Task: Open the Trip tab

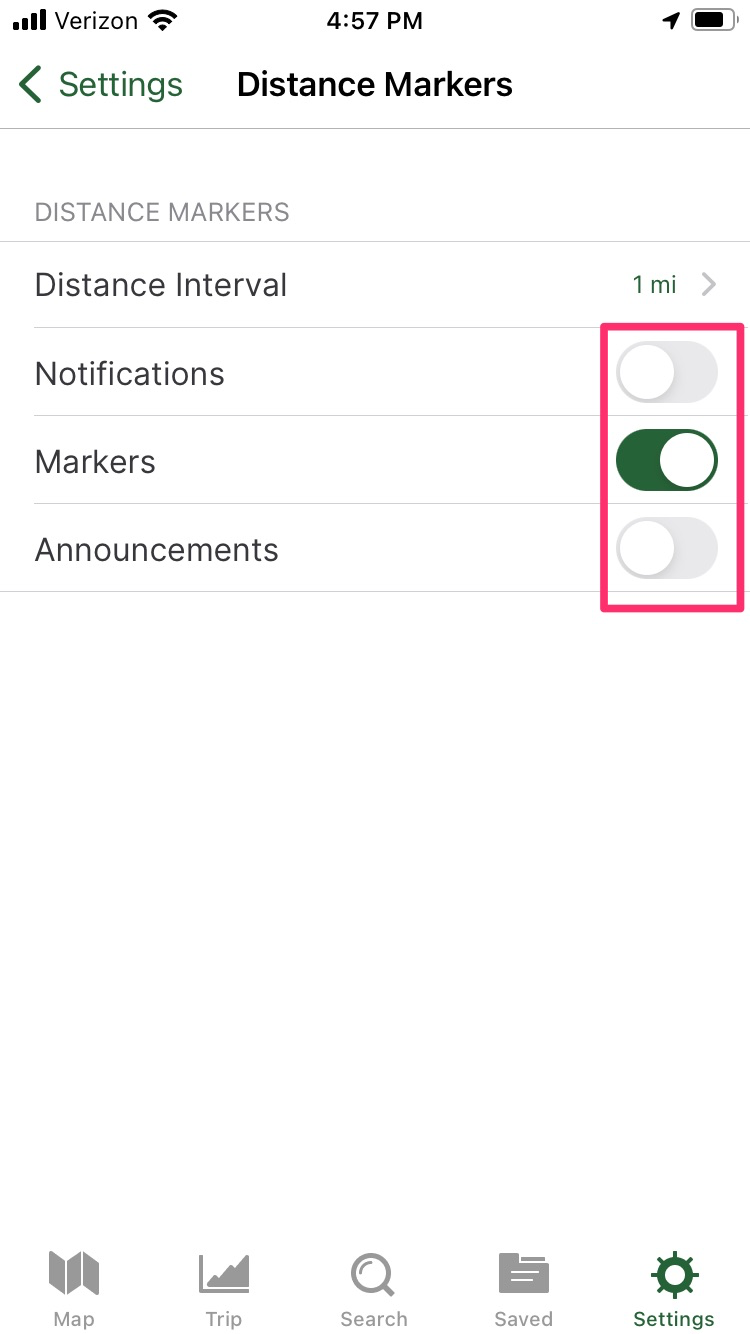Action: click(224, 1288)
